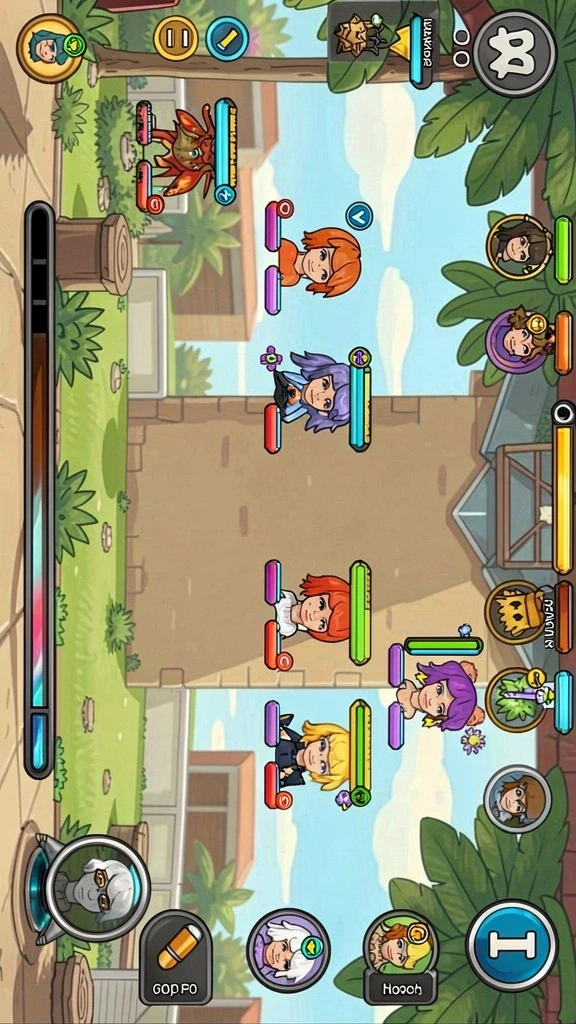Viewport: 576px width, 1024px height.
Task: Open the gray-haired glasses character portrait
Action: coord(98,888)
